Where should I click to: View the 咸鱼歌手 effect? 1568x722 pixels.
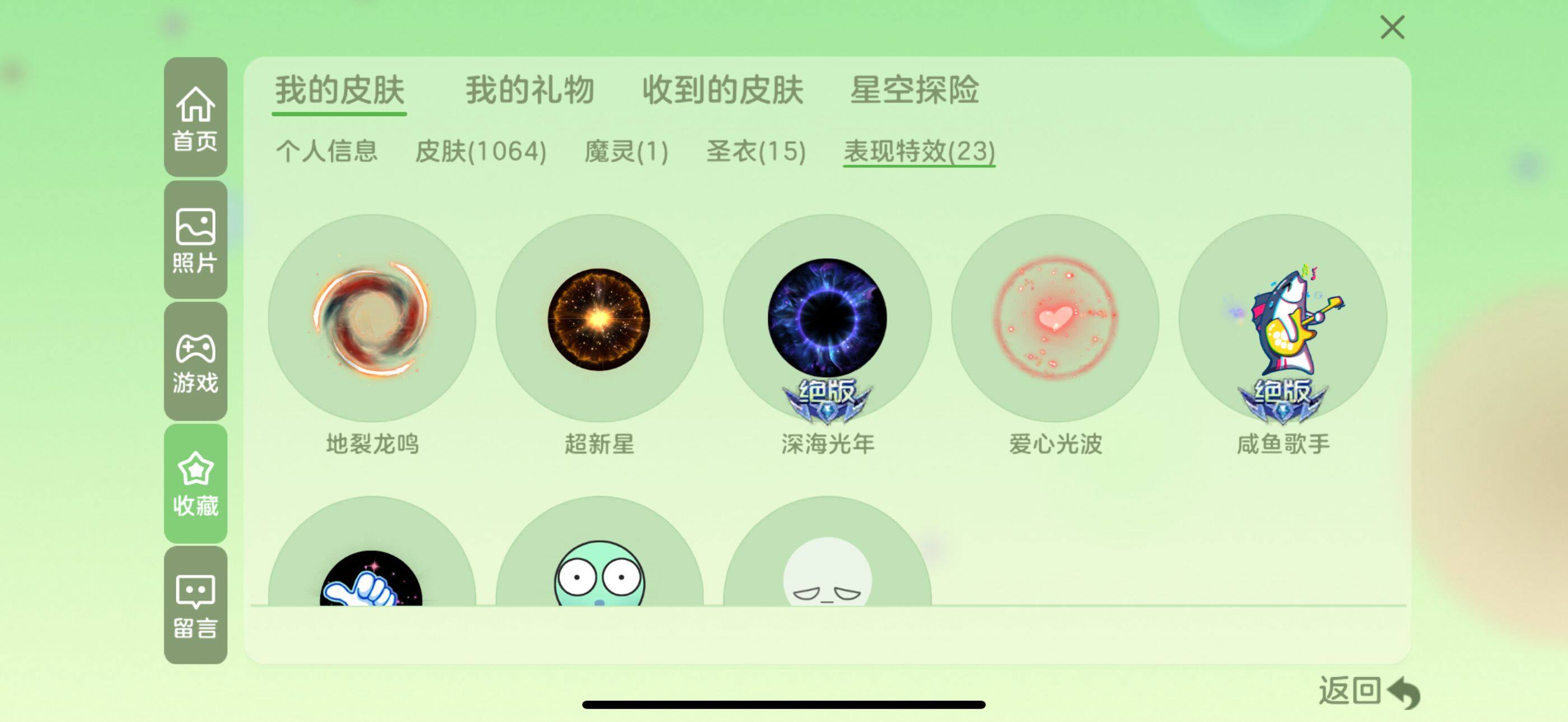tap(1282, 318)
